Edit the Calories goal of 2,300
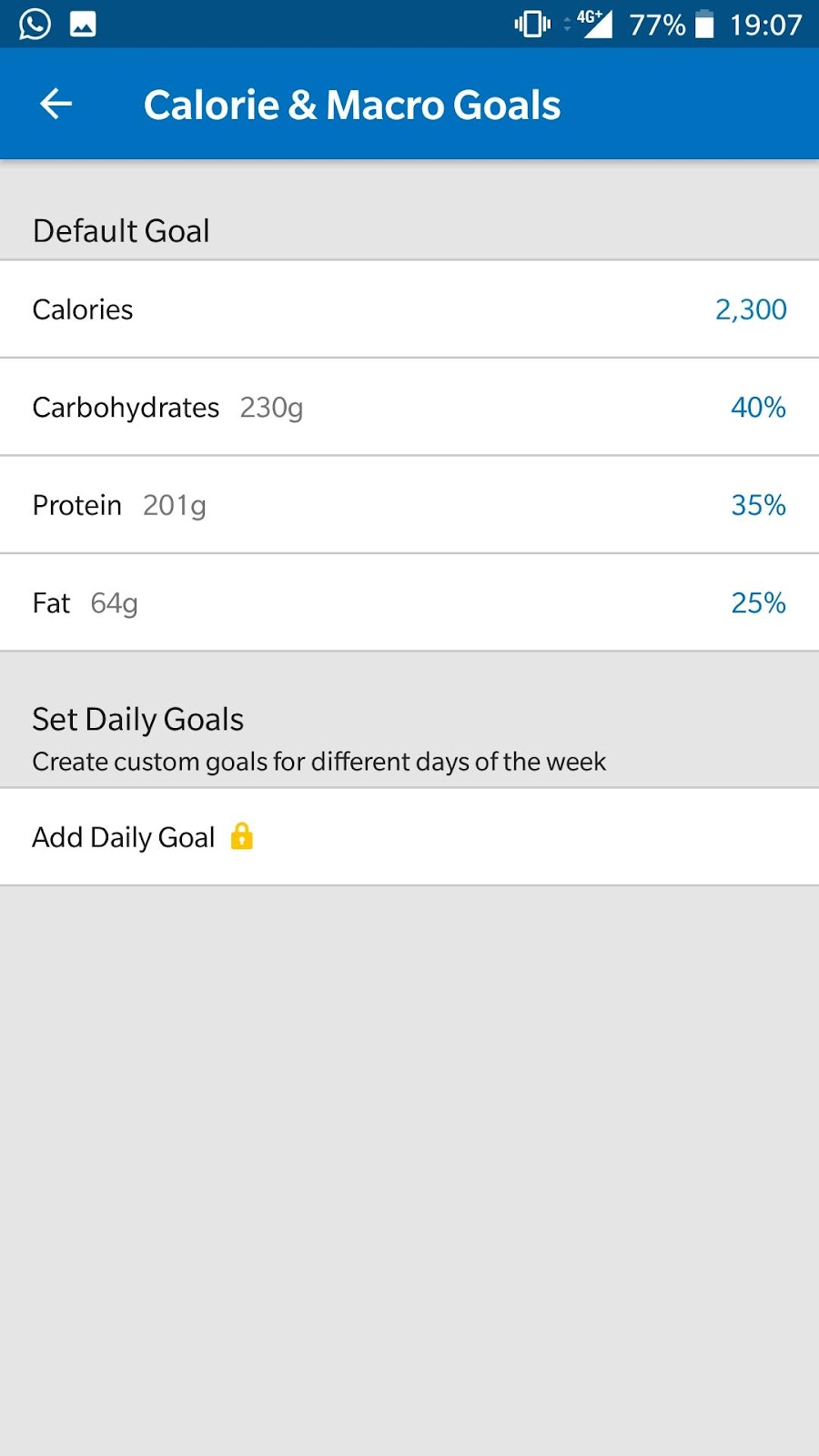Image resolution: width=819 pixels, height=1456 pixels. coord(409,309)
